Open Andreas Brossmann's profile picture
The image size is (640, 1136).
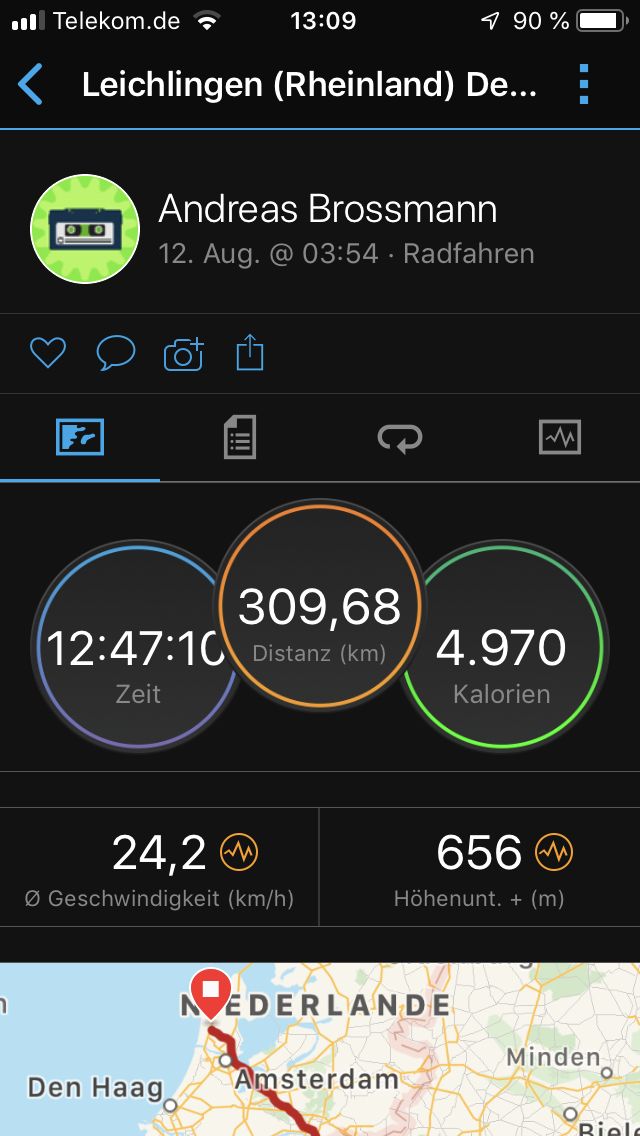point(85,228)
